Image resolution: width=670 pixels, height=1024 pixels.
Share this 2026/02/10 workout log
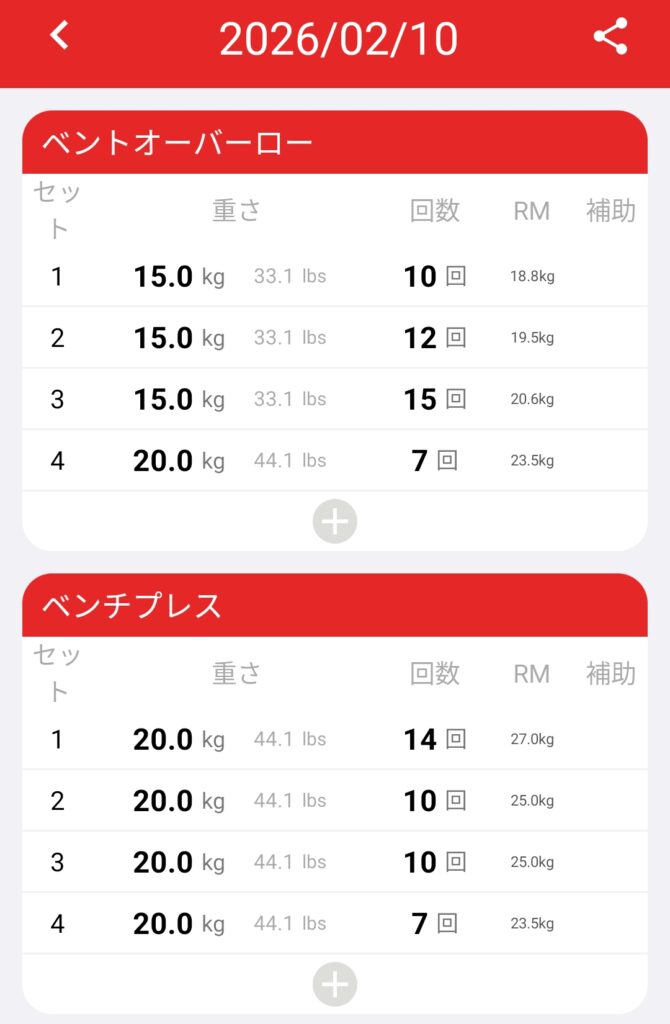tap(610, 37)
